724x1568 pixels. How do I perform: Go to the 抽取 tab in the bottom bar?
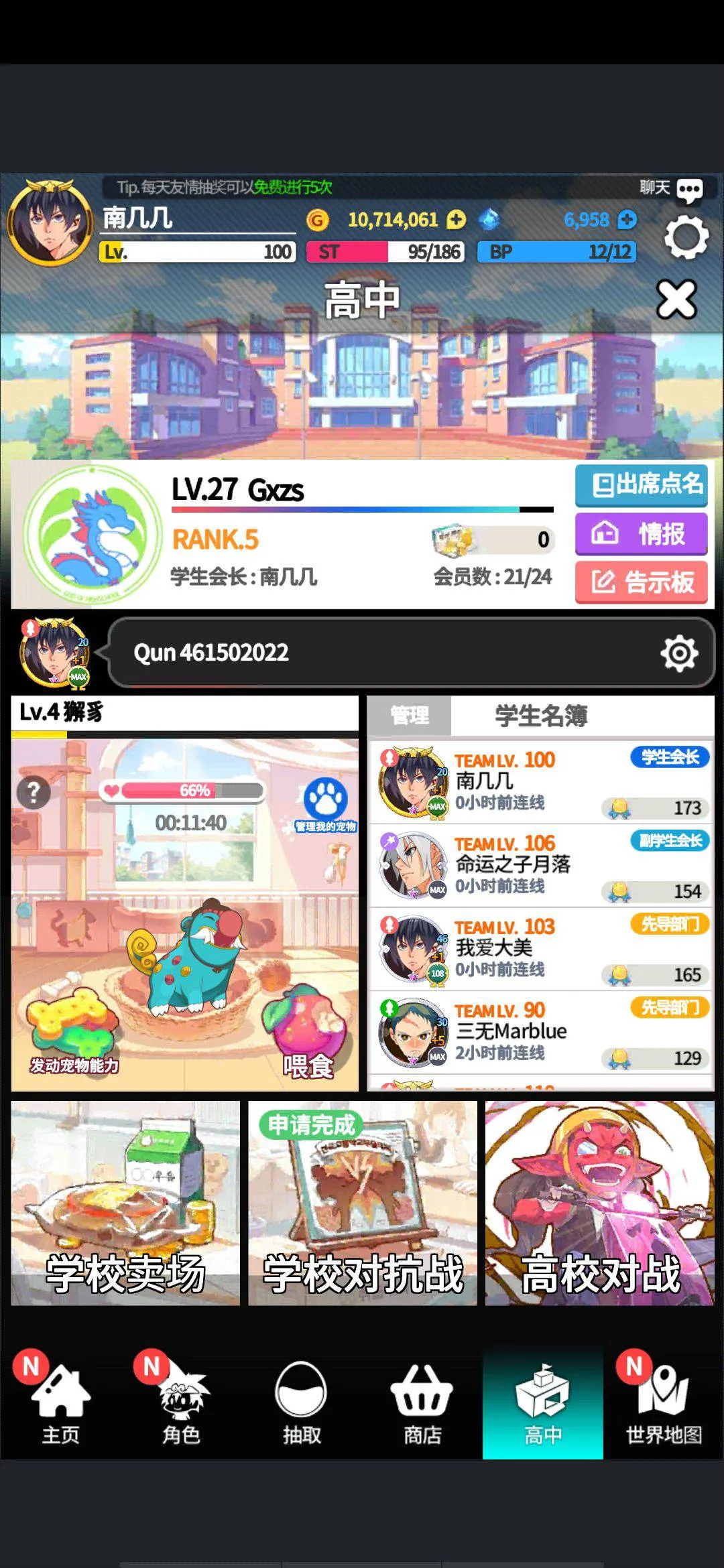click(x=302, y=1402)
